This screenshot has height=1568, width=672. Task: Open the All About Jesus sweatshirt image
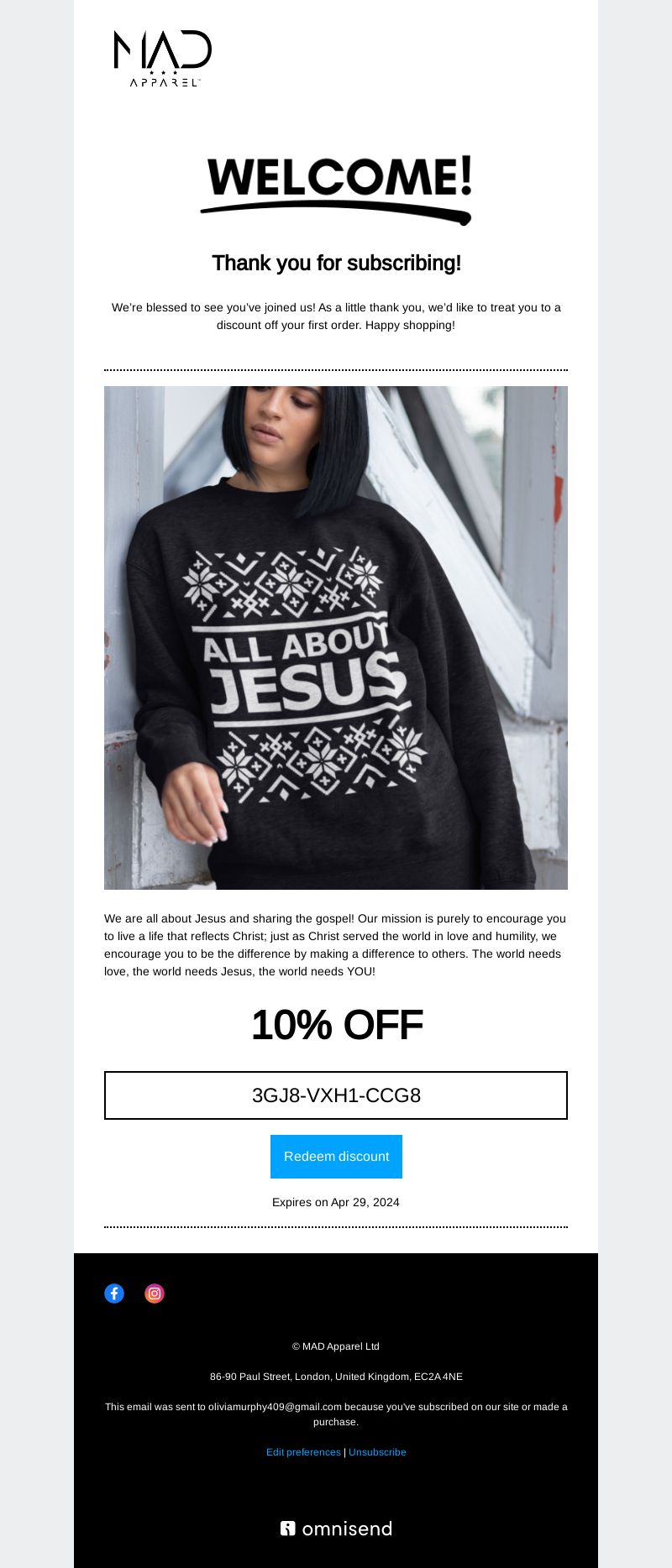coord(336,638)
